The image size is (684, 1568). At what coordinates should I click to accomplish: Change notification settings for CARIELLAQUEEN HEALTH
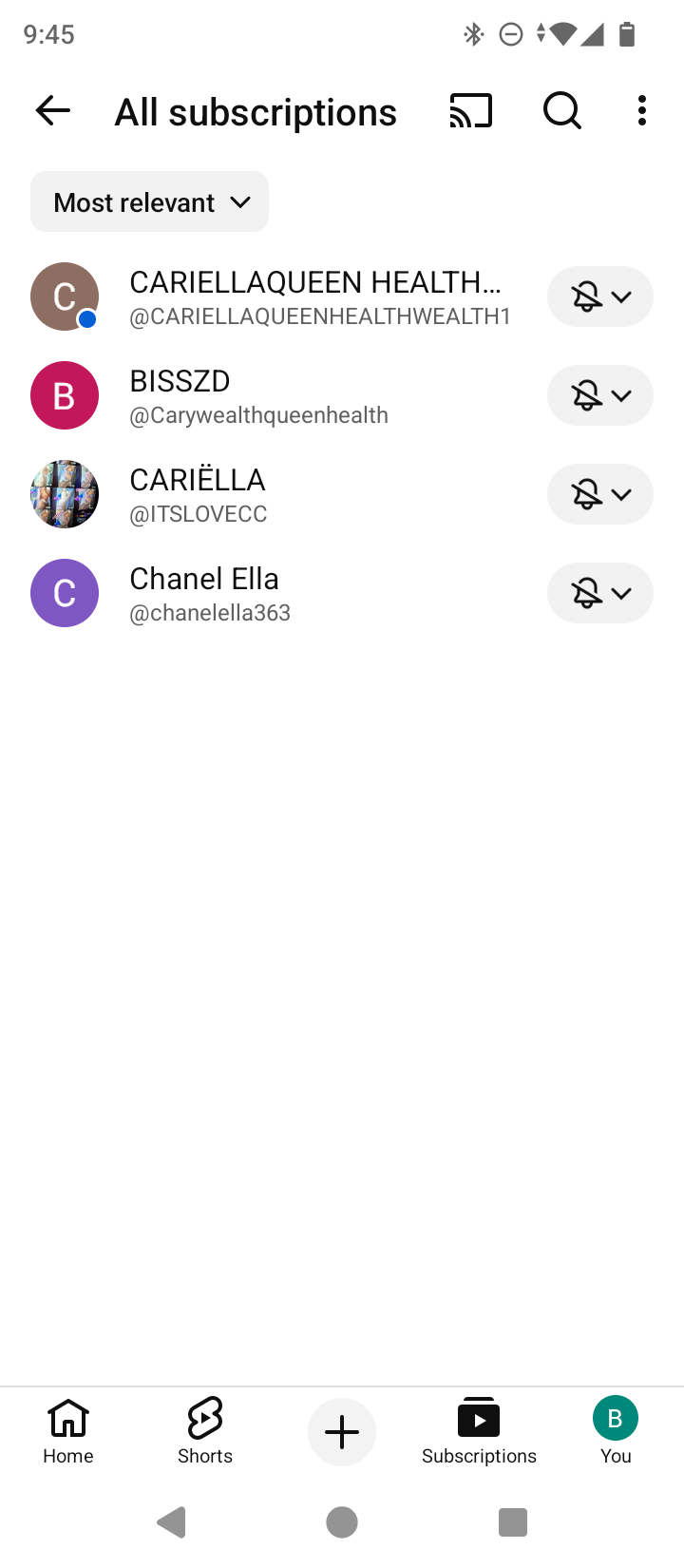tap(600, 296)
